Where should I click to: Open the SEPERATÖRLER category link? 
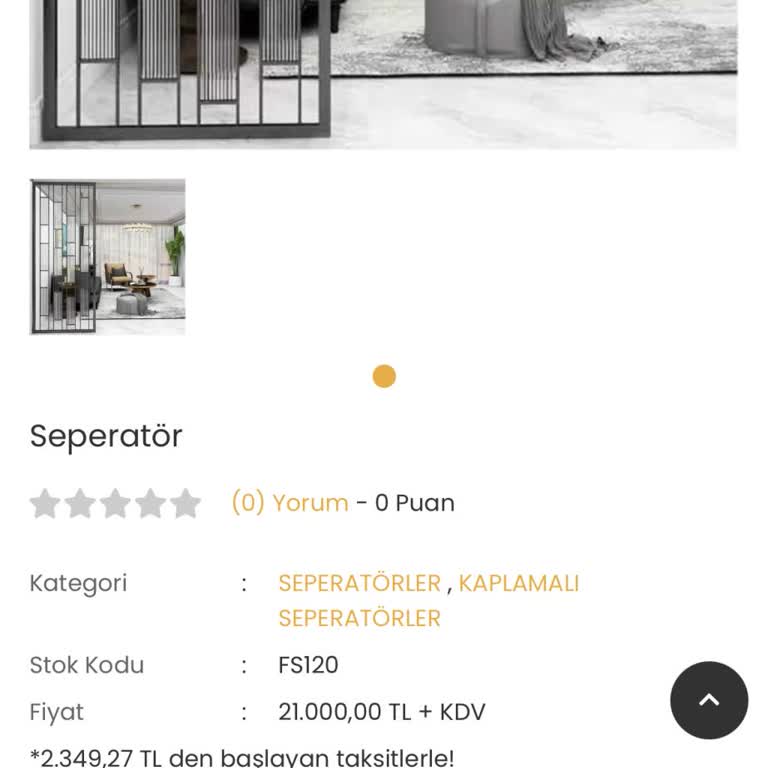point(359,583)
